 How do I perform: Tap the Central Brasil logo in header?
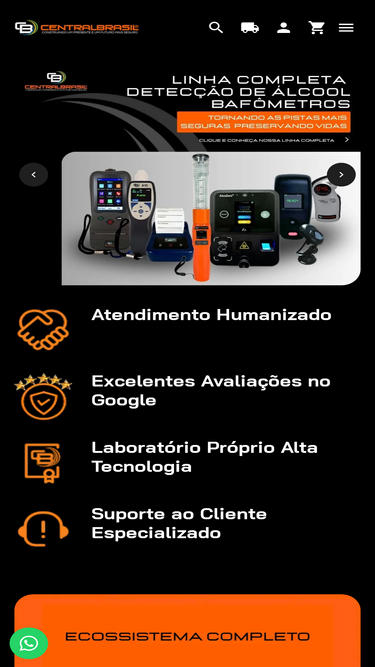tap(77, 28)
